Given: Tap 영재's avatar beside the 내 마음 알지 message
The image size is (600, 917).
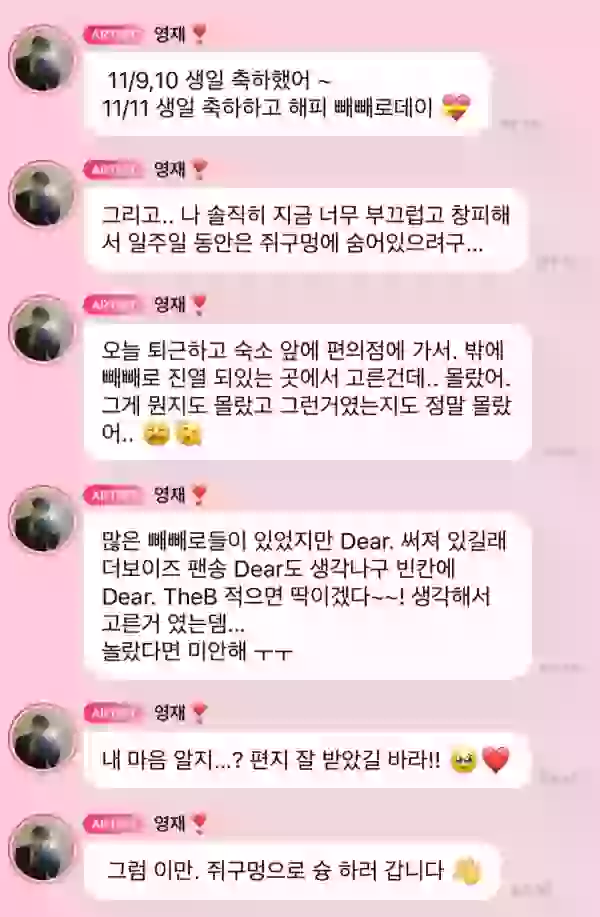Looking at the screenshot, I should click(41, 737).
